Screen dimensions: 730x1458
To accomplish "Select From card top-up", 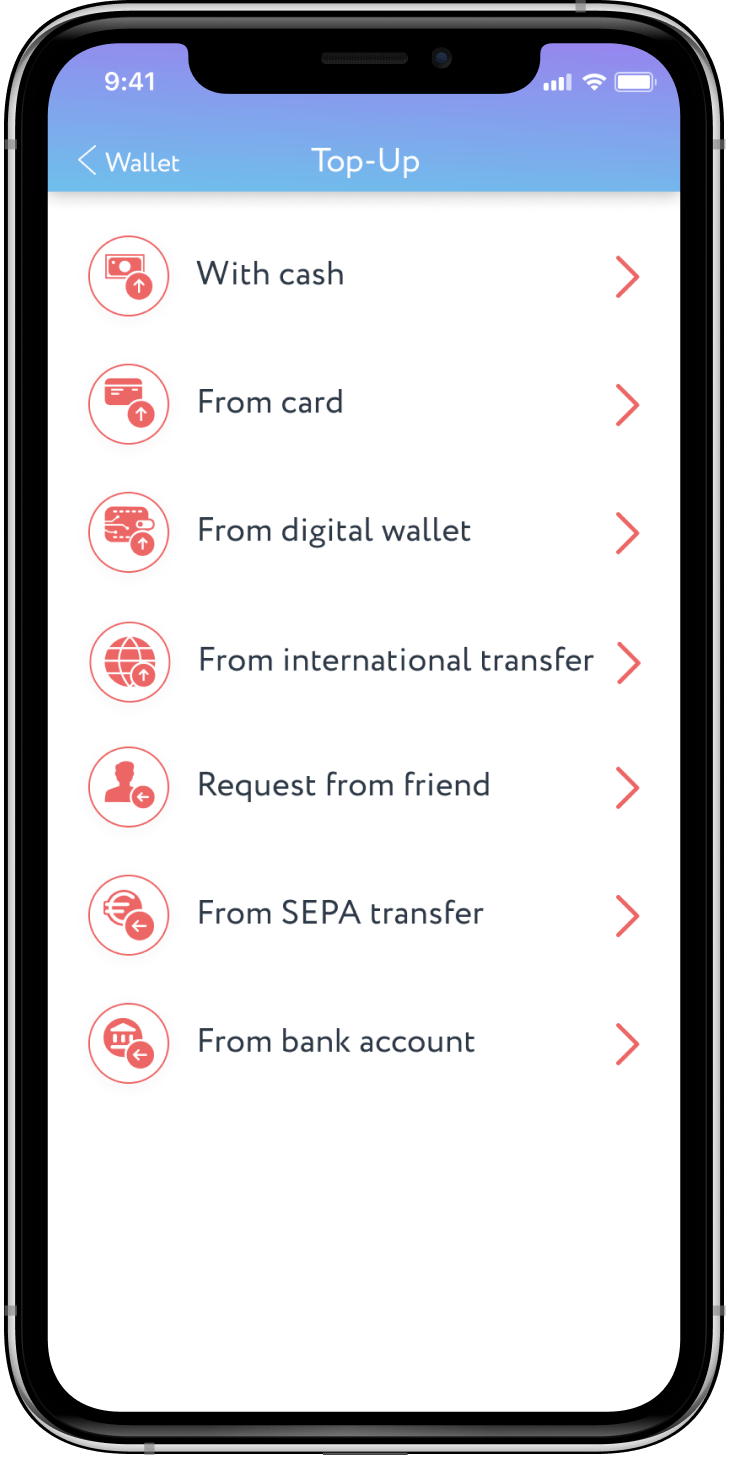I will 270,402.
